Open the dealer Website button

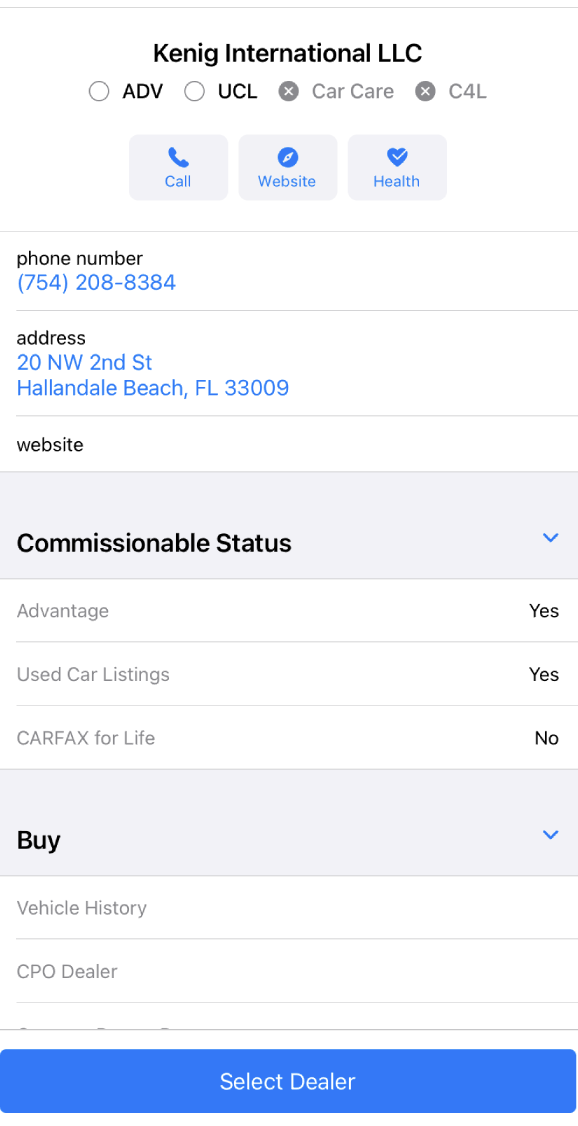click(x=287, y=167)
